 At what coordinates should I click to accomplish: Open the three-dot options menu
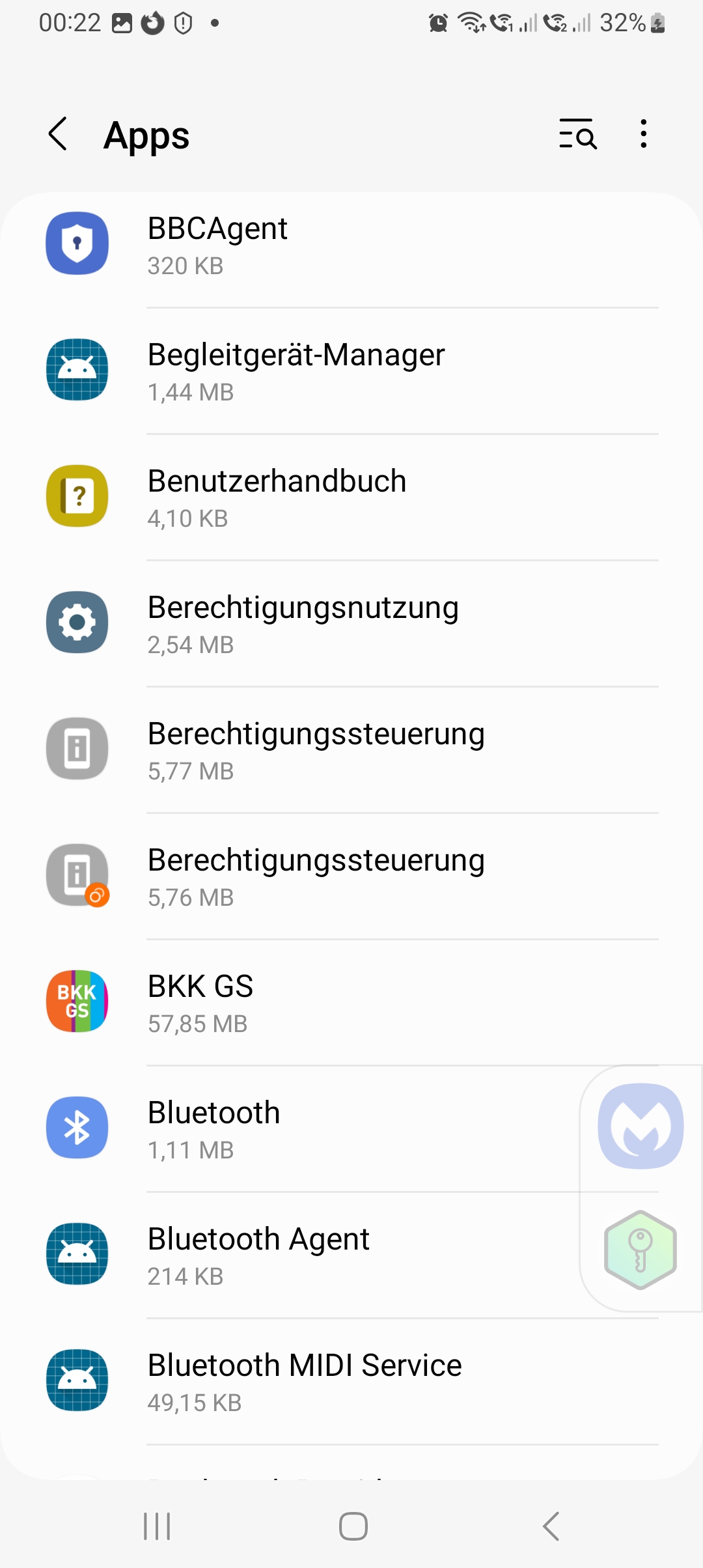[643, 135]
